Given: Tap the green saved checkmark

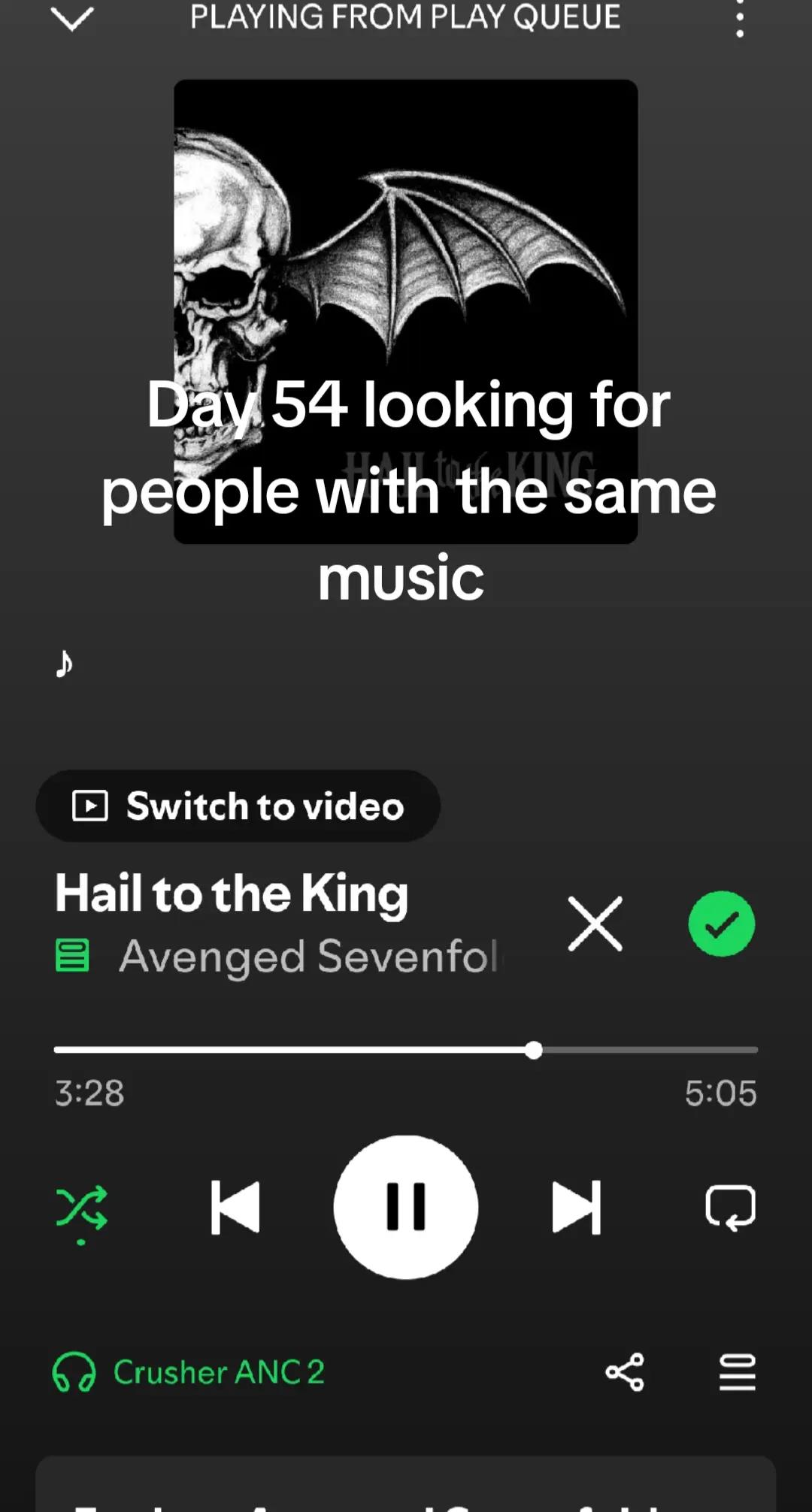Looking at the screenshot, I should point(722,924).
